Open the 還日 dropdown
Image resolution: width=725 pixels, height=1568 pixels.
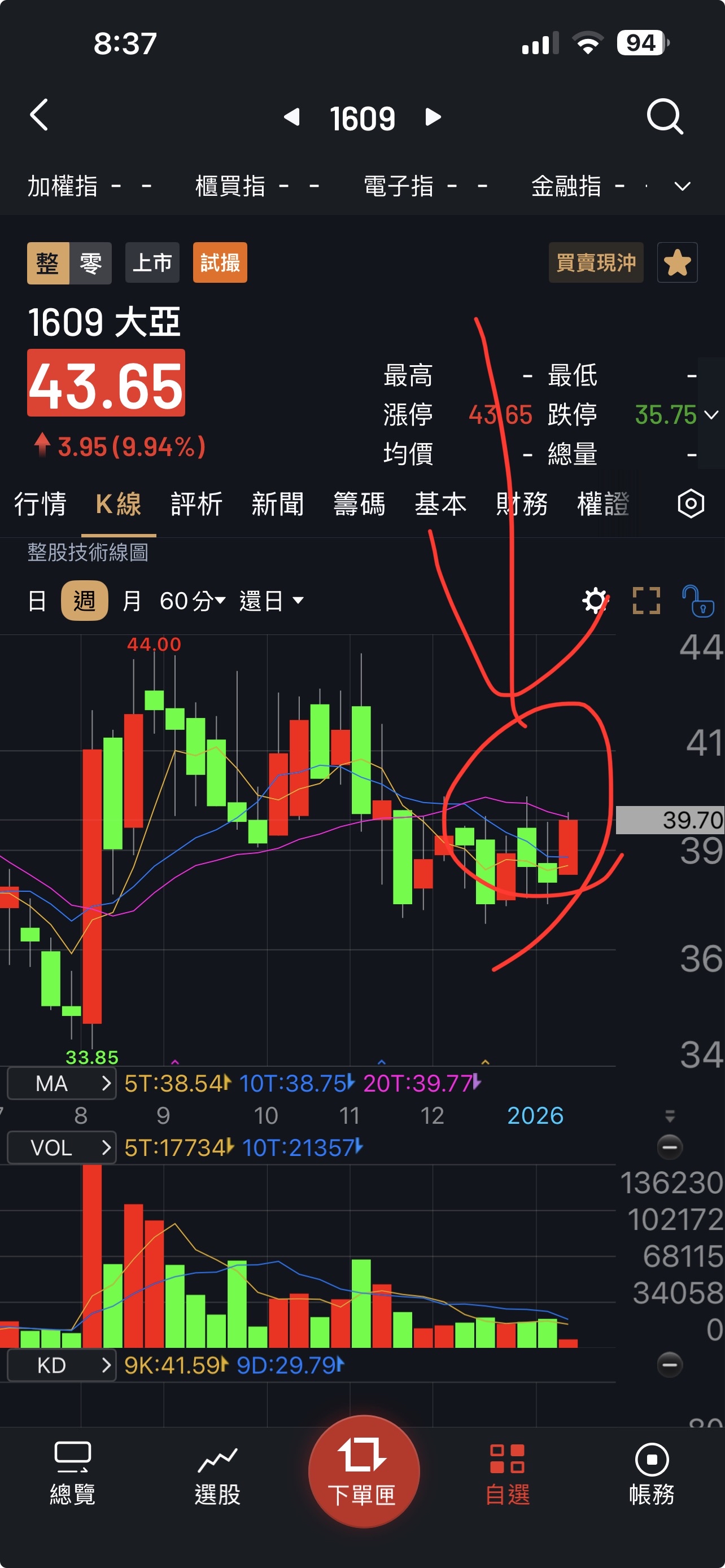point(272,601)
